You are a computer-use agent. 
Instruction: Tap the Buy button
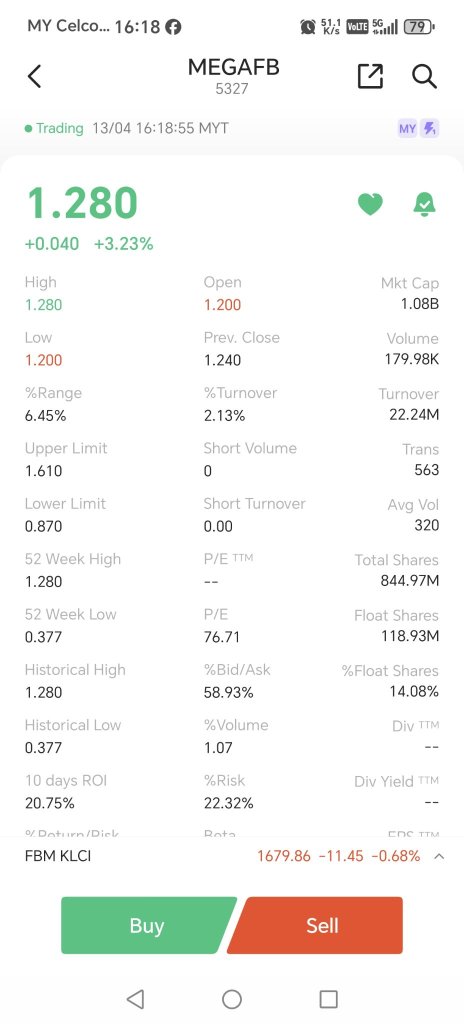(x=148, y=925)
